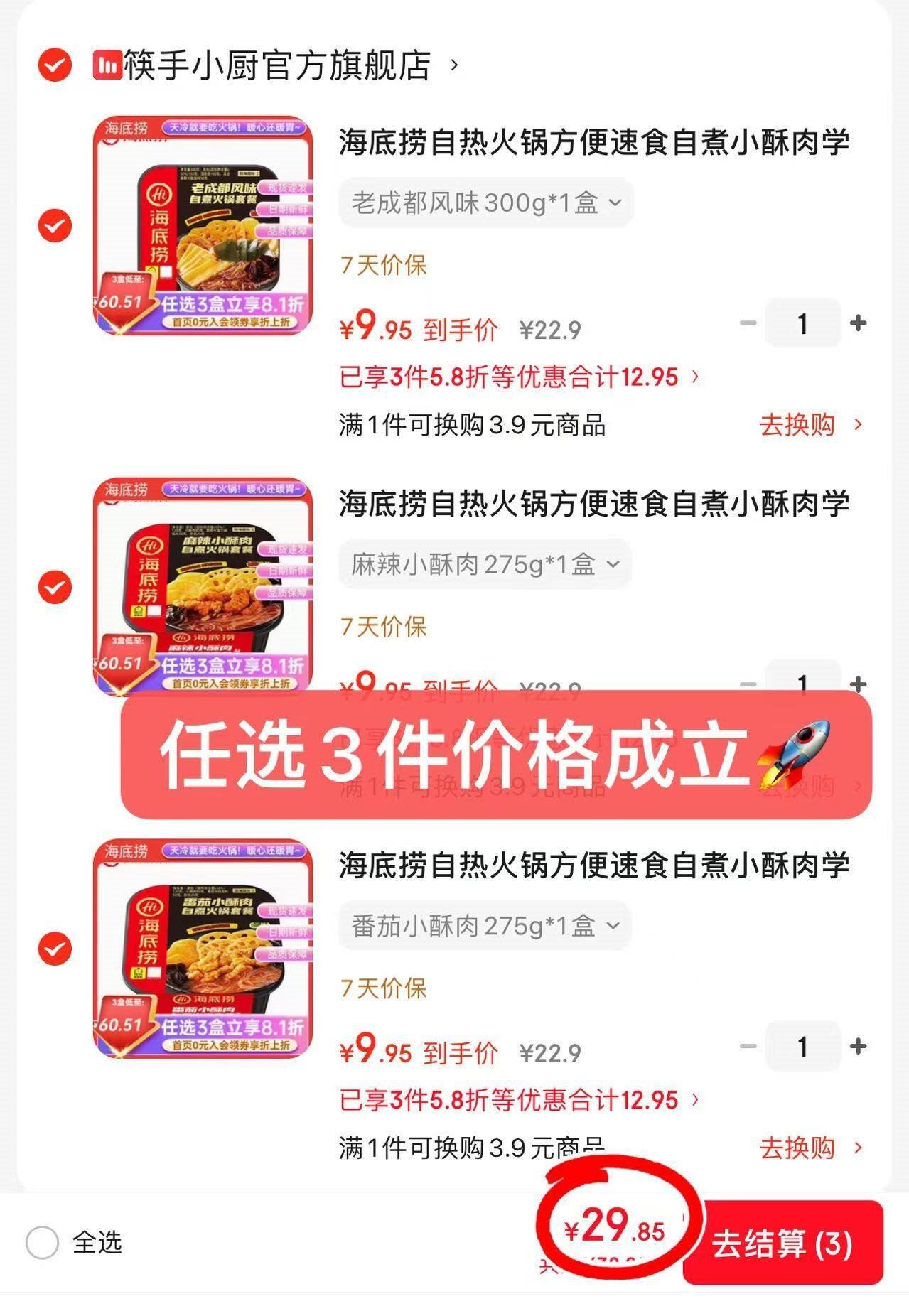The image size is (909, 1316).
Task: Open the 番茄小酥肉 product thumbnail
Action: (x=203, y=949)
